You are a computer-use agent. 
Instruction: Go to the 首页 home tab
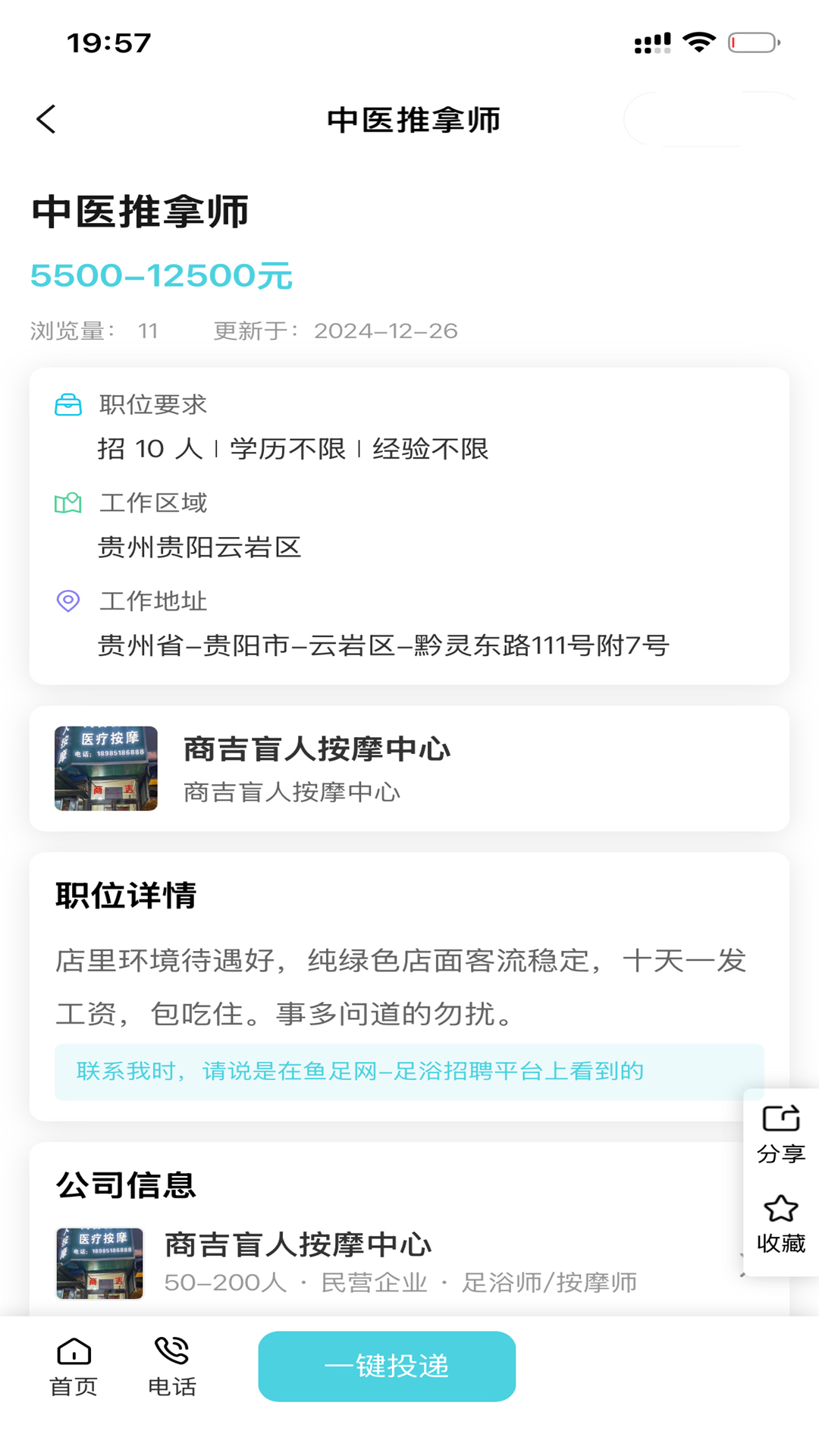[74, 1367]
